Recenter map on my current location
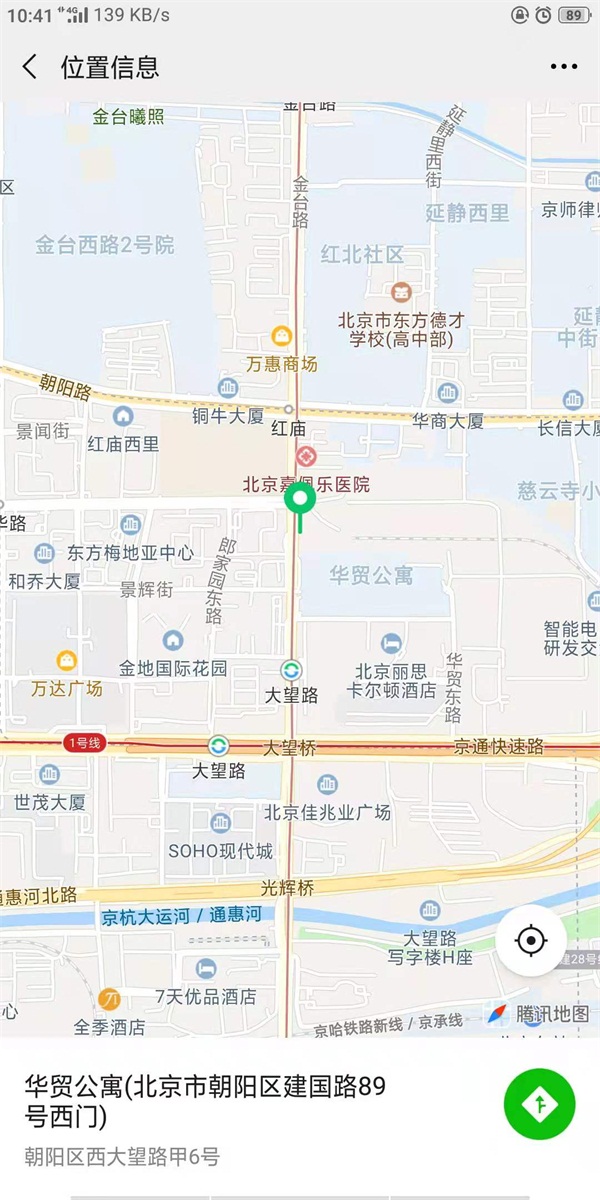600x1200 pixels. (x=531, y=941)
